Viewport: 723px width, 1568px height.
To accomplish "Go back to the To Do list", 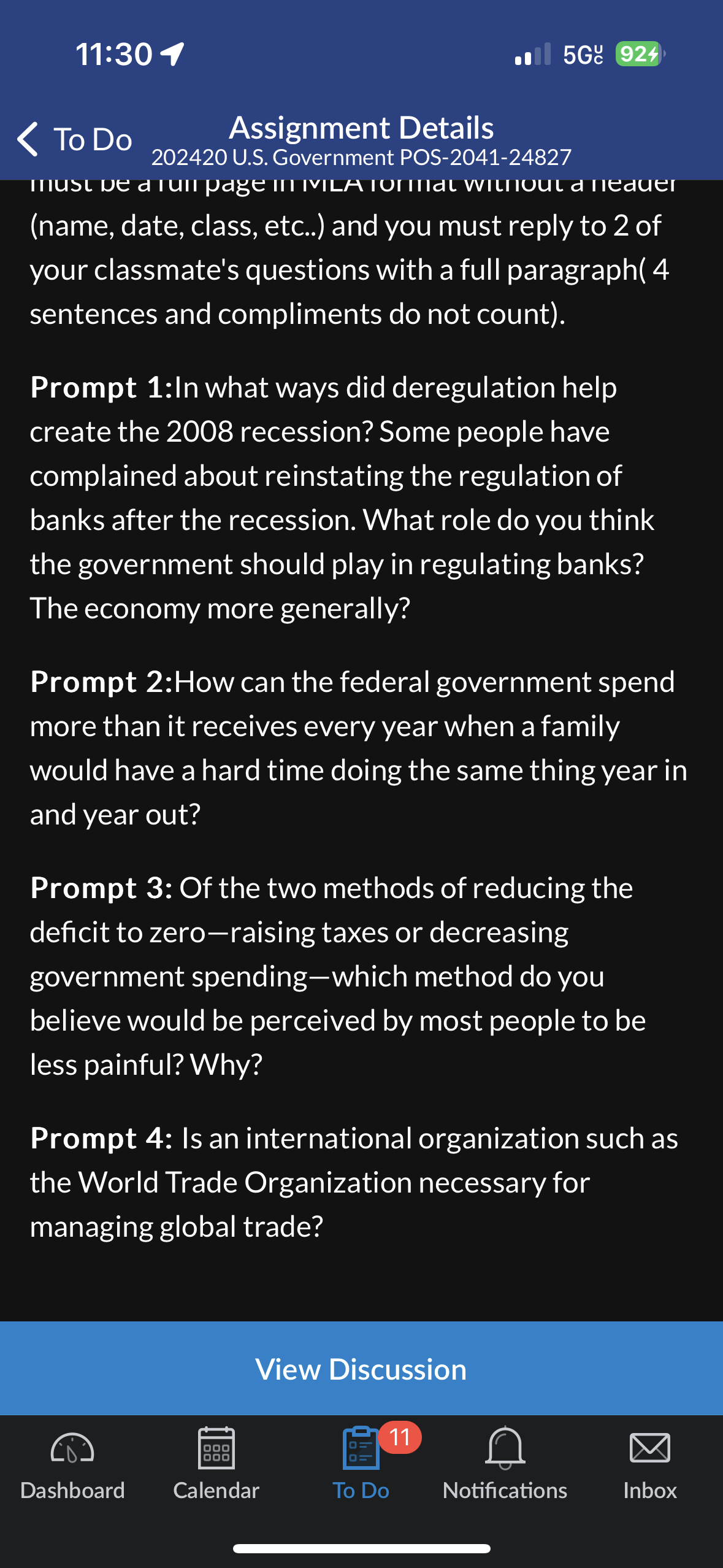I will click(x=75, y=139).
